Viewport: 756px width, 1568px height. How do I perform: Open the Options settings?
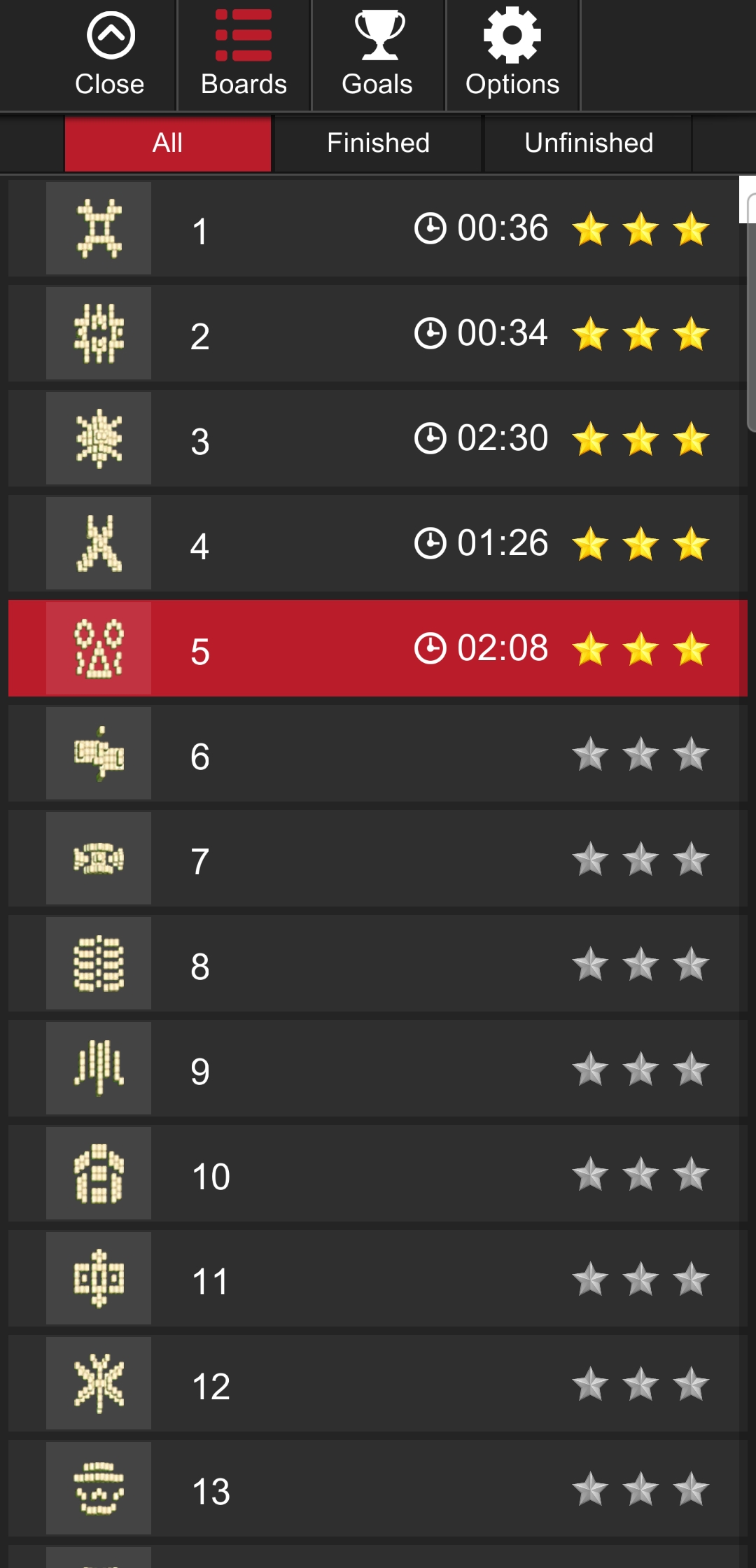coord(512,55)
